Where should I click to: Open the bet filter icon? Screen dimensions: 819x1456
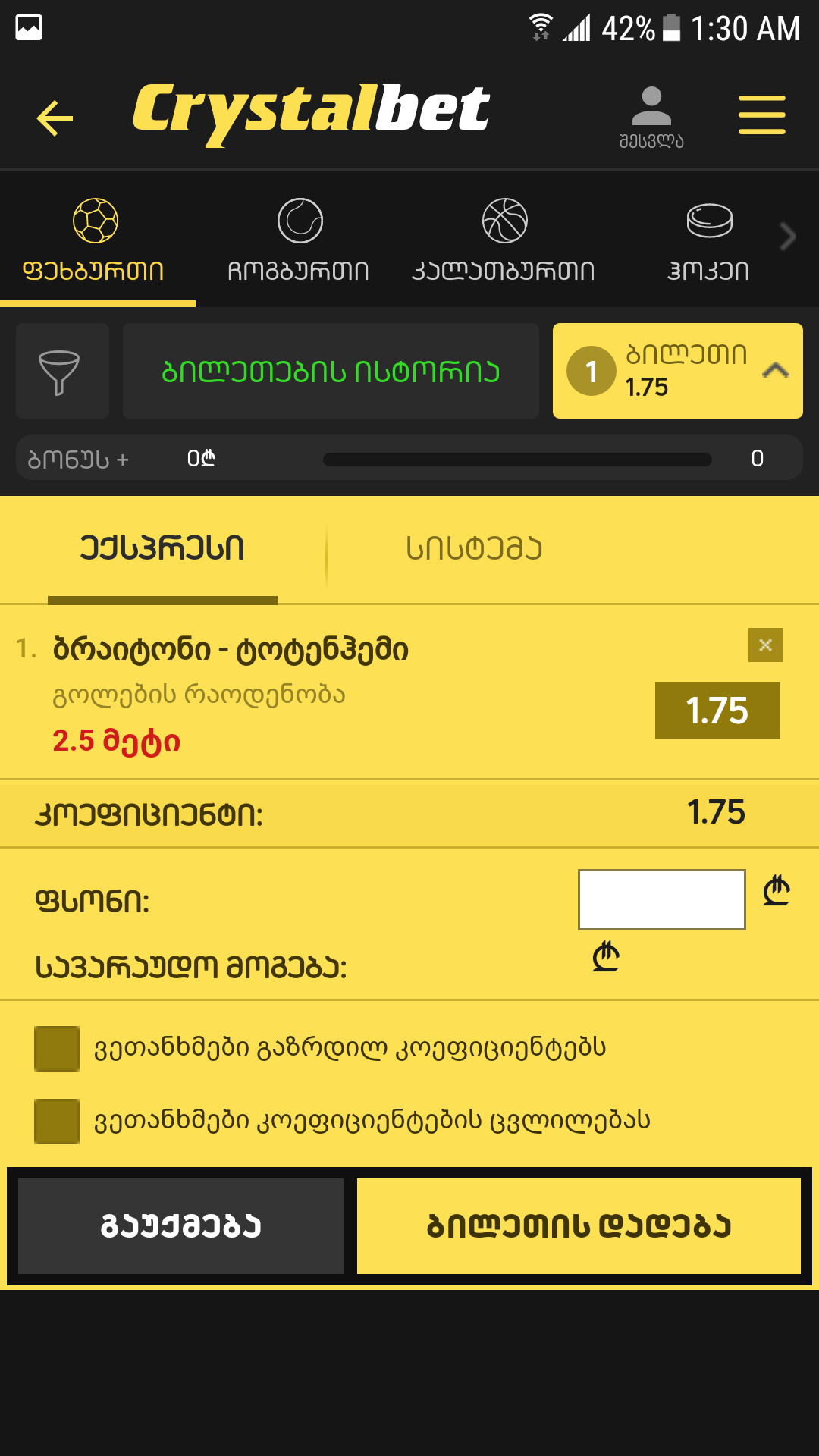click(62, 370)
